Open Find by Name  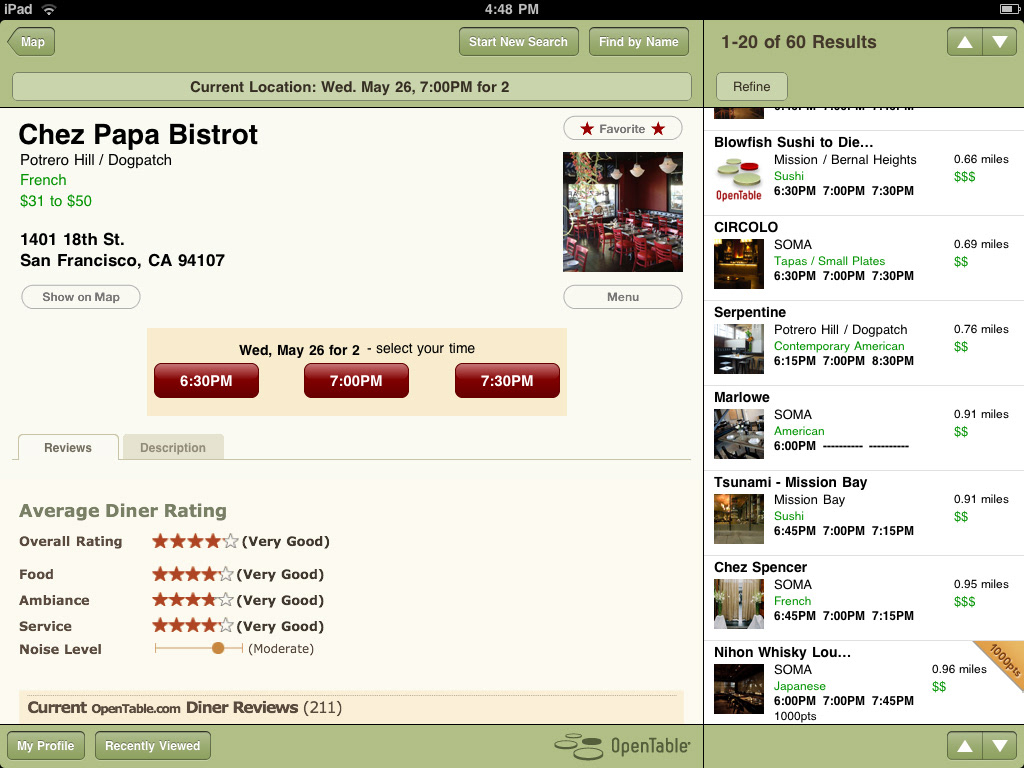[639, 42]
